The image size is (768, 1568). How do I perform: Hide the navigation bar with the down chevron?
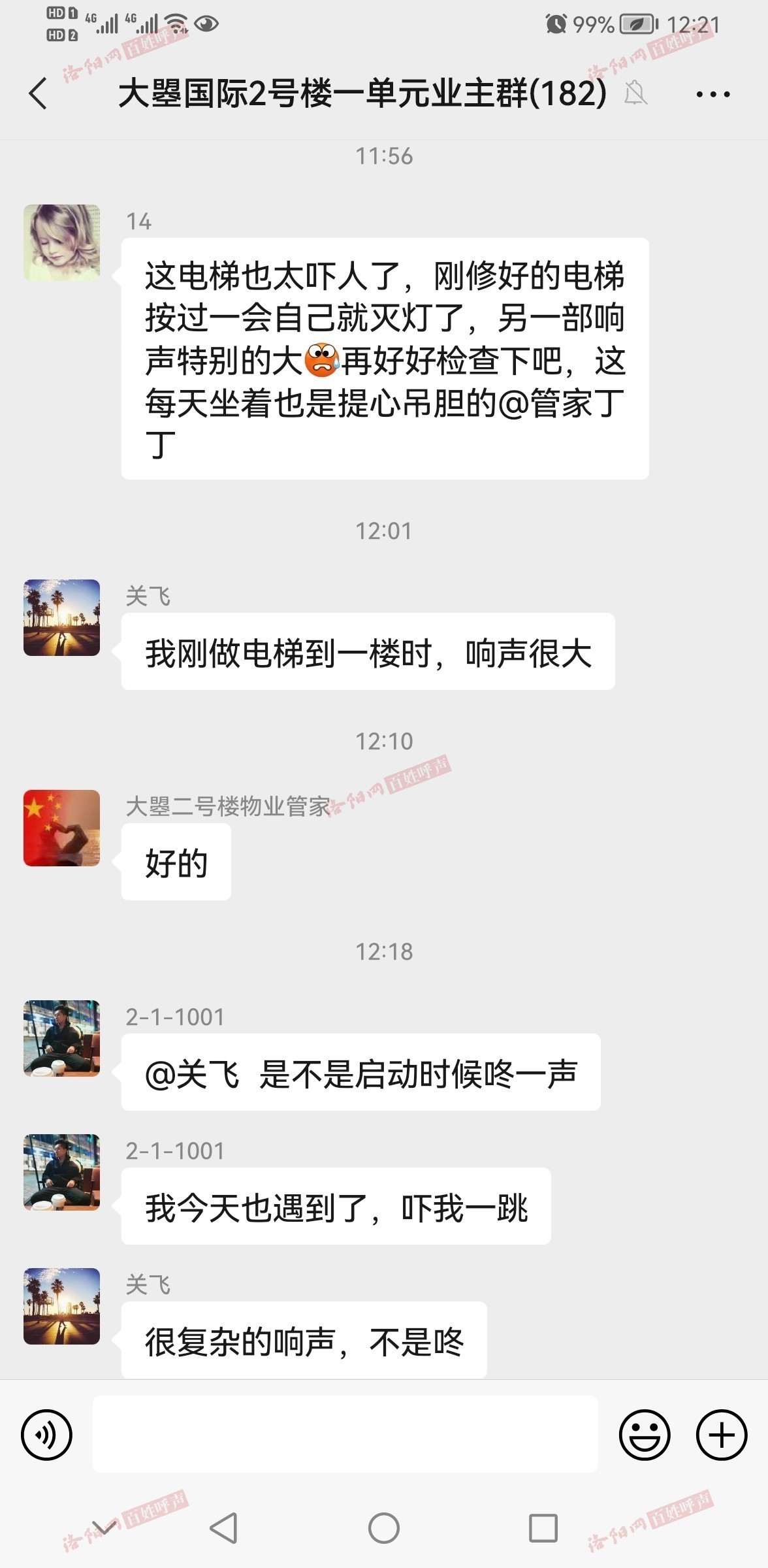pos(104,1527)
